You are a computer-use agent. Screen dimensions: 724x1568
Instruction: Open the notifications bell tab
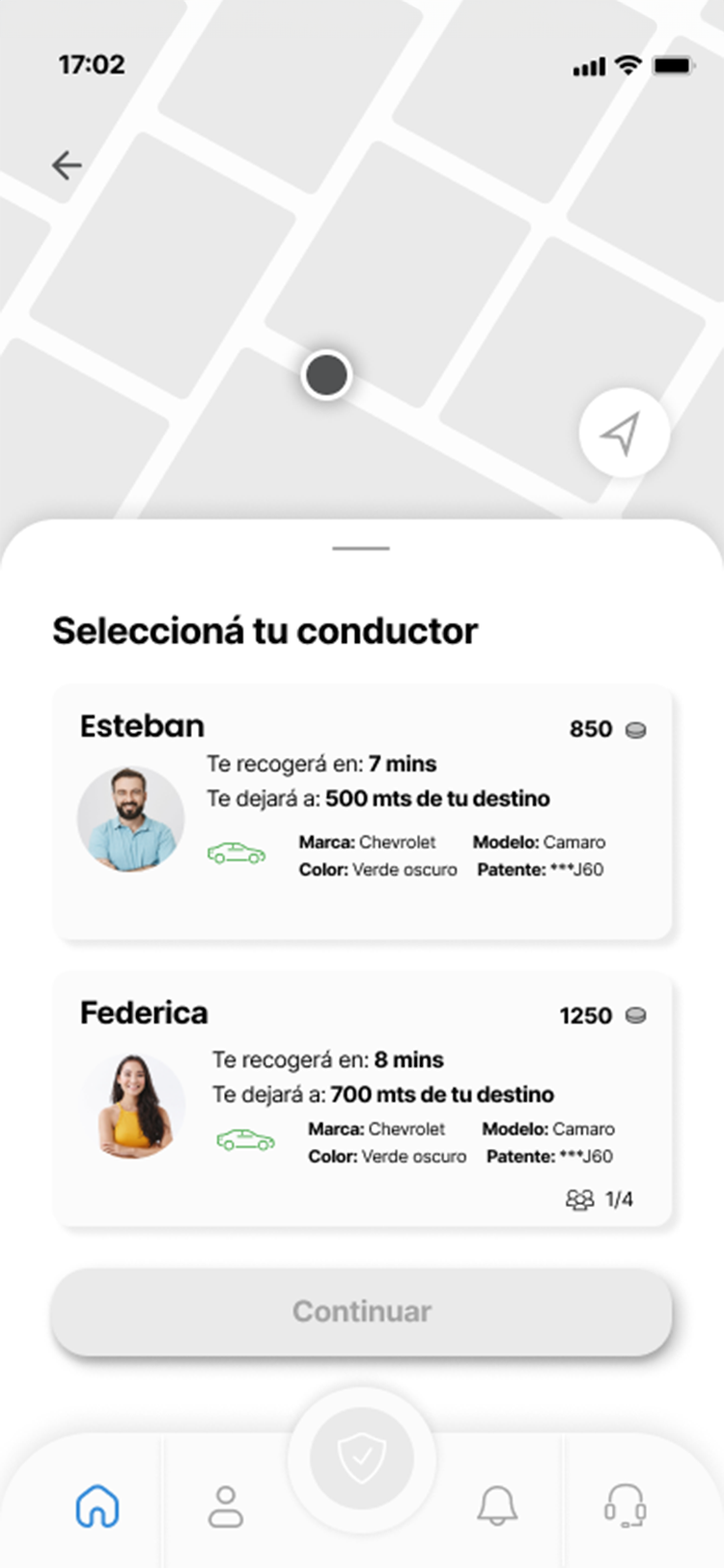[497, 1505]
